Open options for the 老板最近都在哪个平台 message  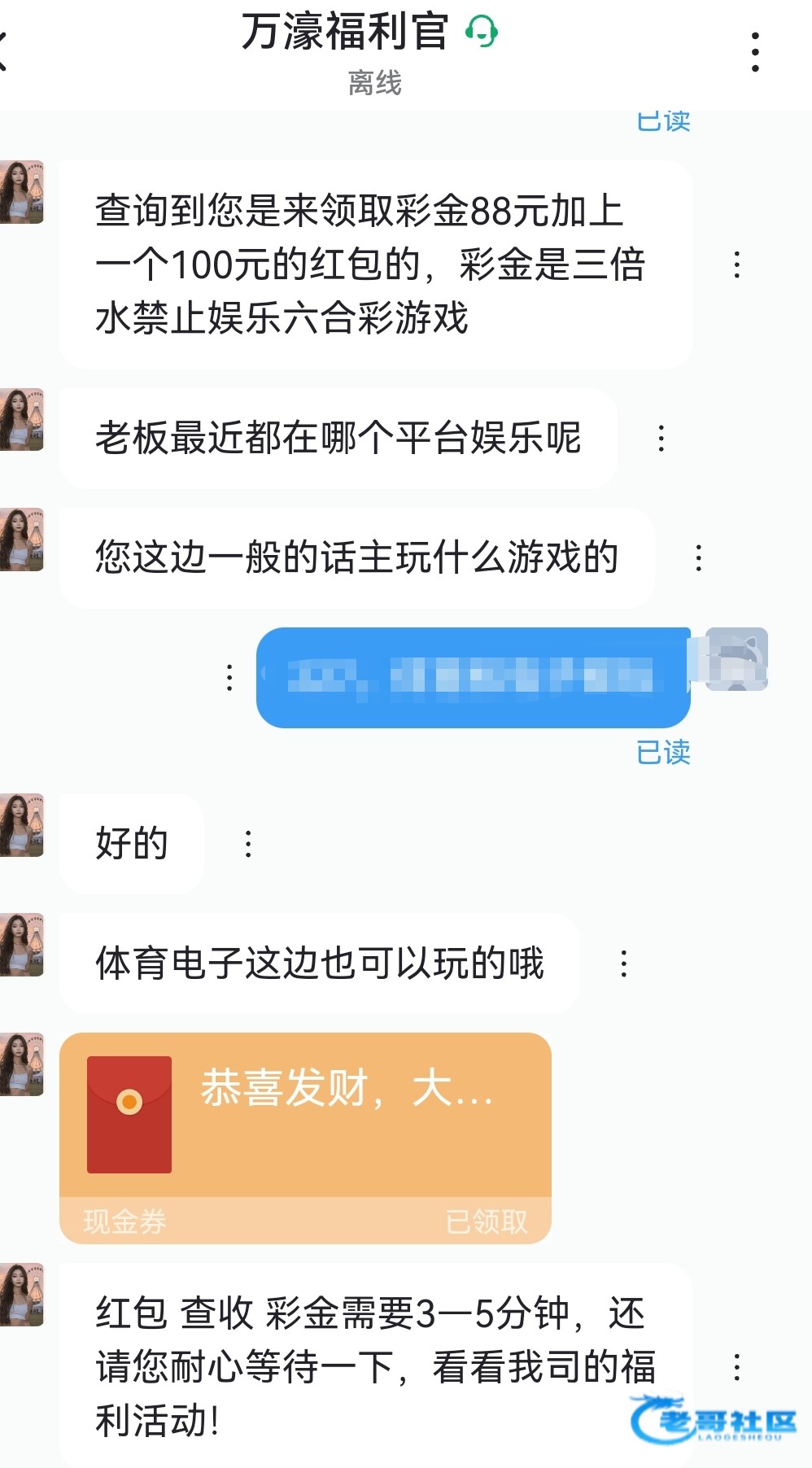click(661, 439)
